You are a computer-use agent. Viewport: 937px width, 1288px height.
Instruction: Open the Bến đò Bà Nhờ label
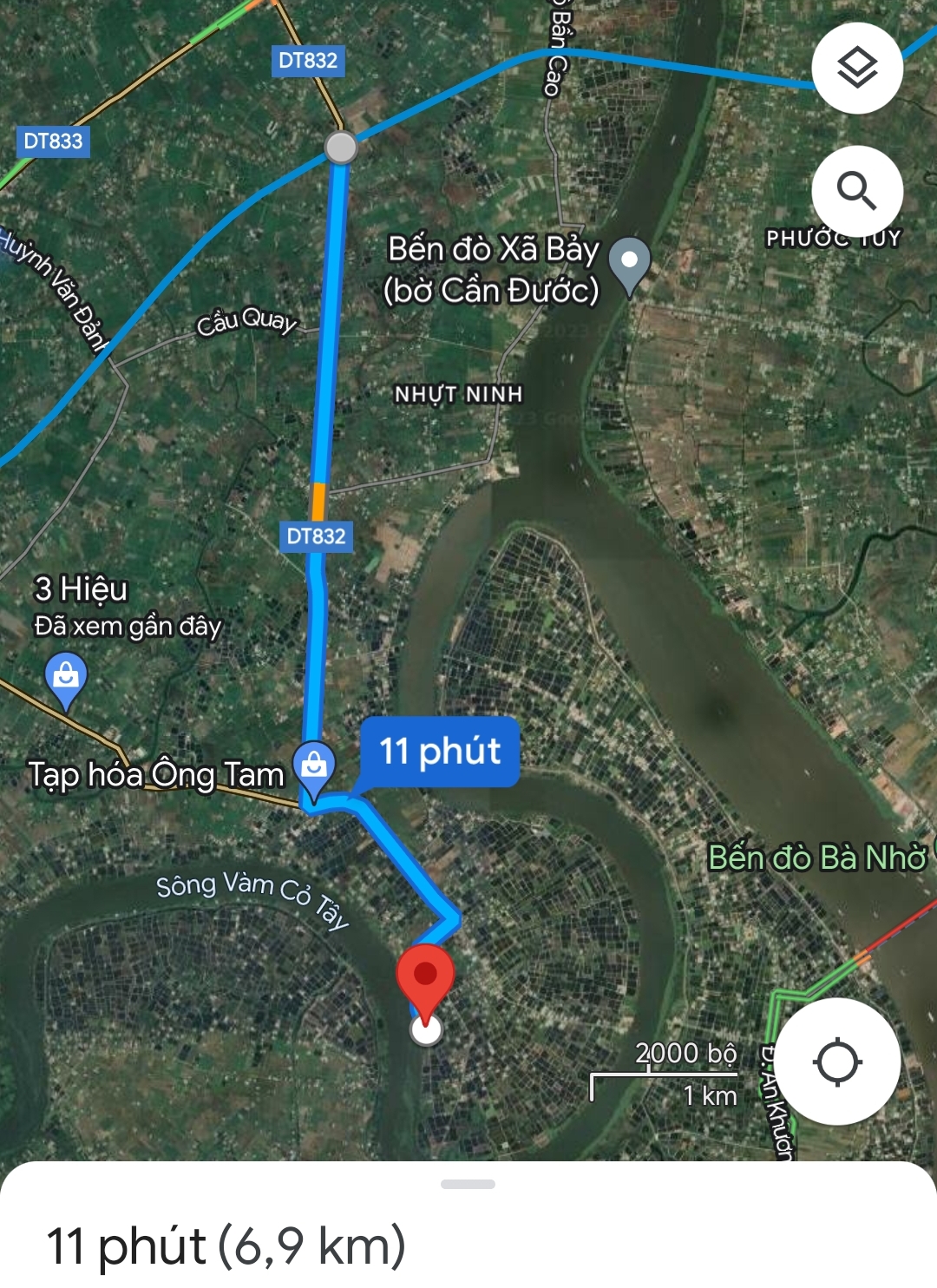[x=816, y=858]
